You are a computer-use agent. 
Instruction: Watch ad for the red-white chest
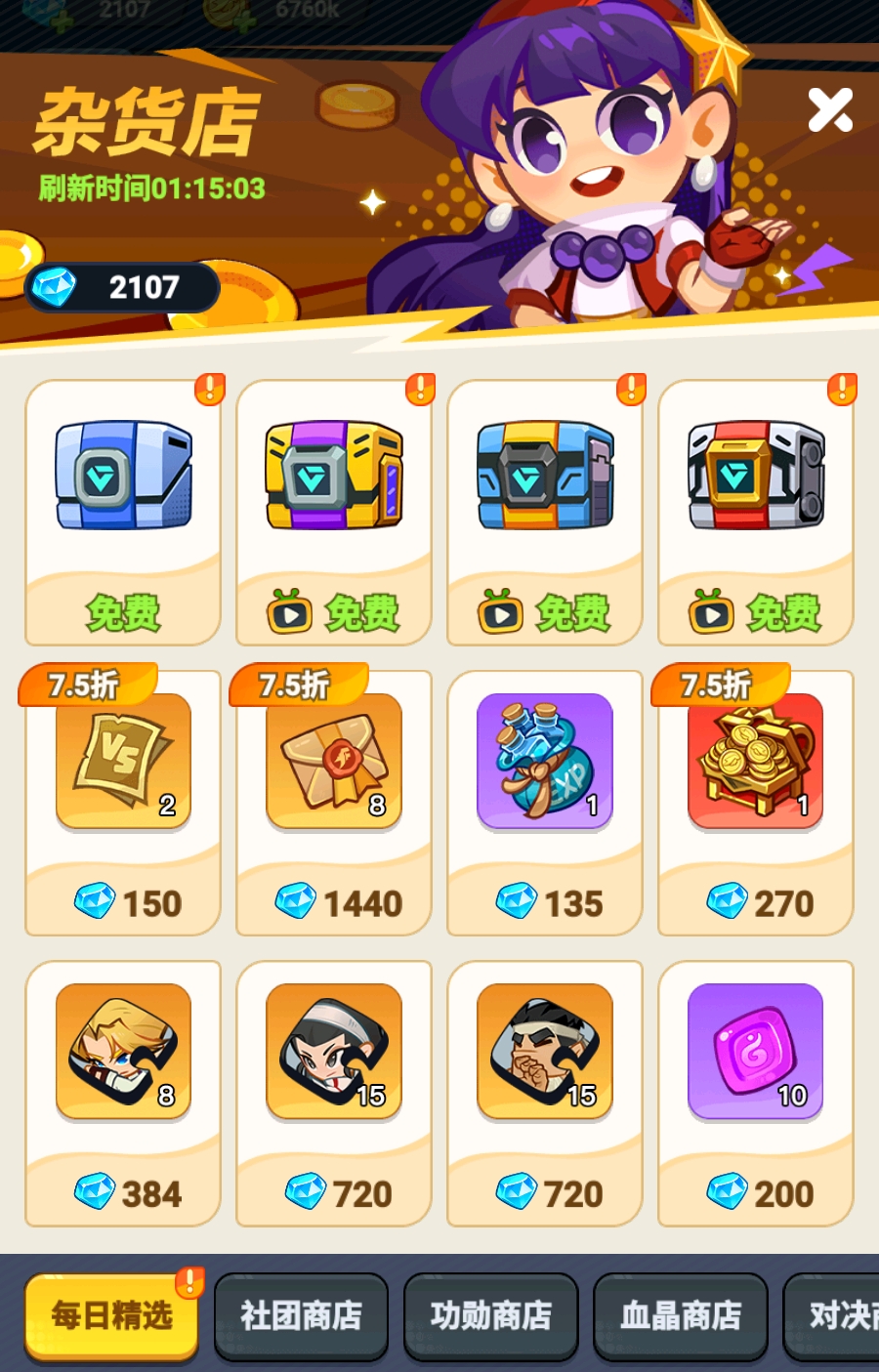click(756, 611)
